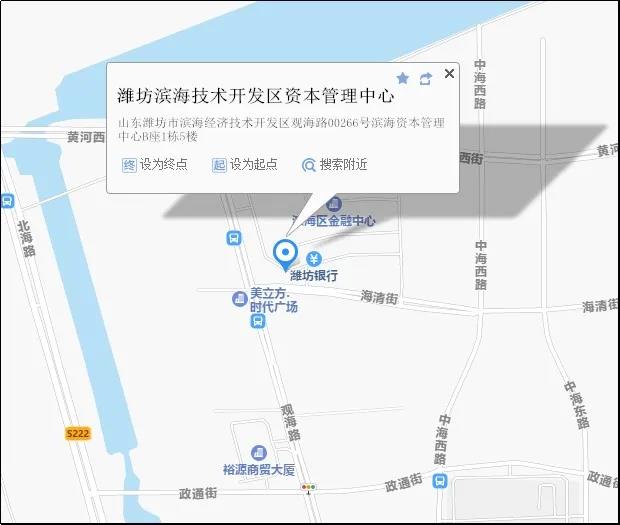Search nearby this location (搜索附近)

(334, 164)
